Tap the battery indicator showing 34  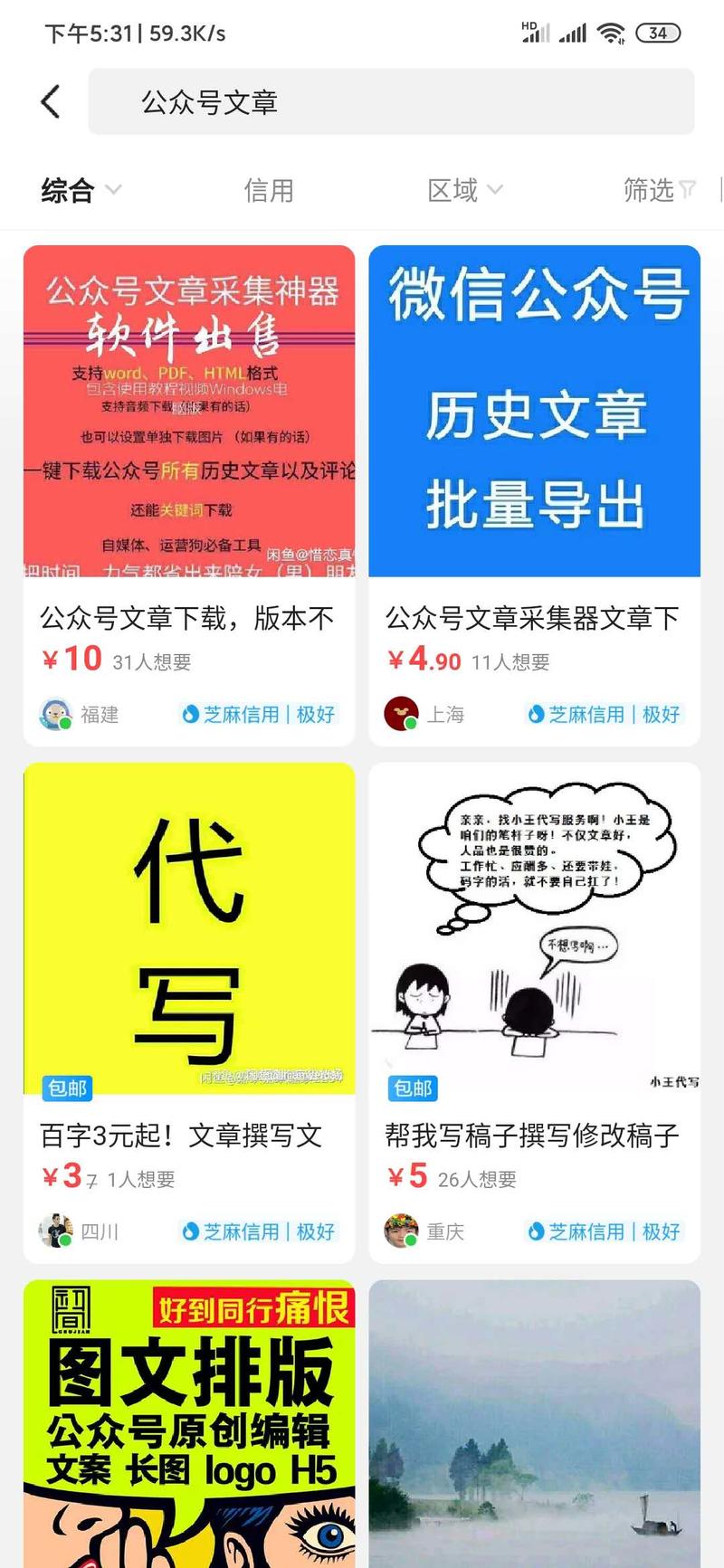660,32
